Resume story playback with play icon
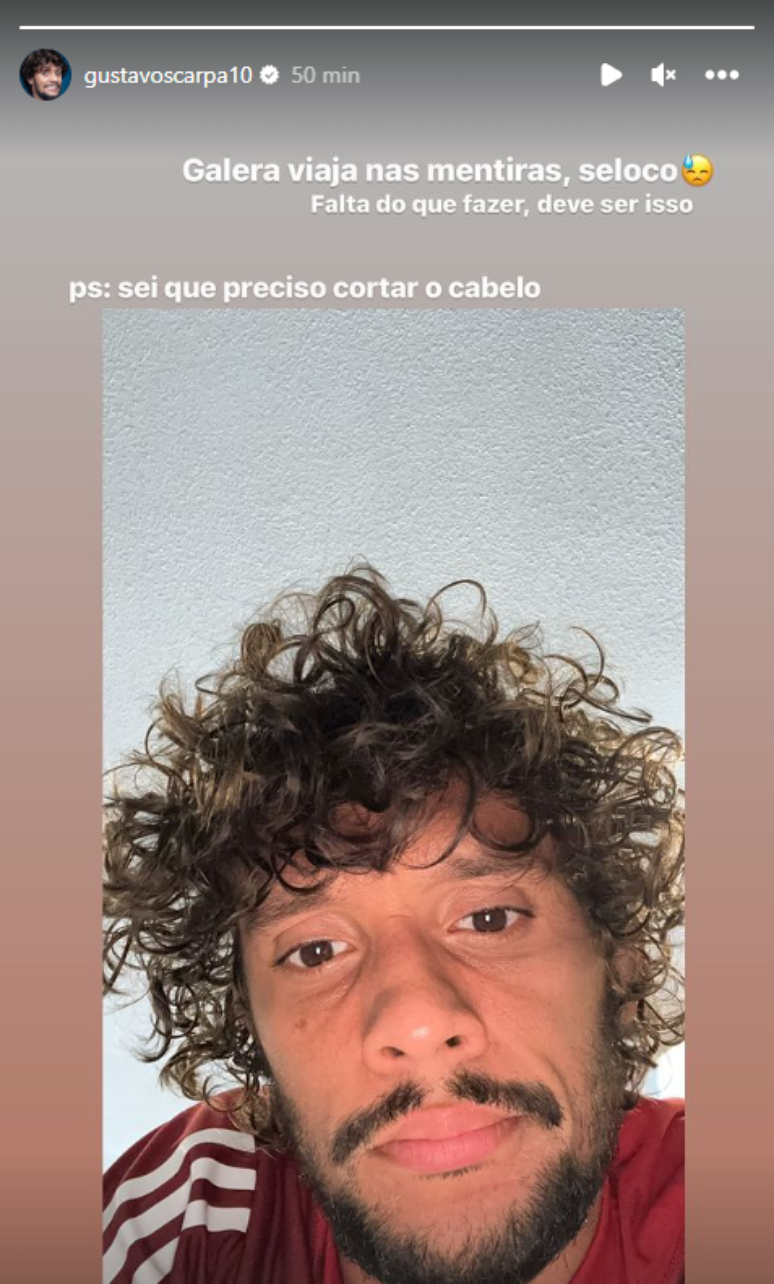Image resolution: width=774 pixels, height=1284 pixels. click(610, 75)
